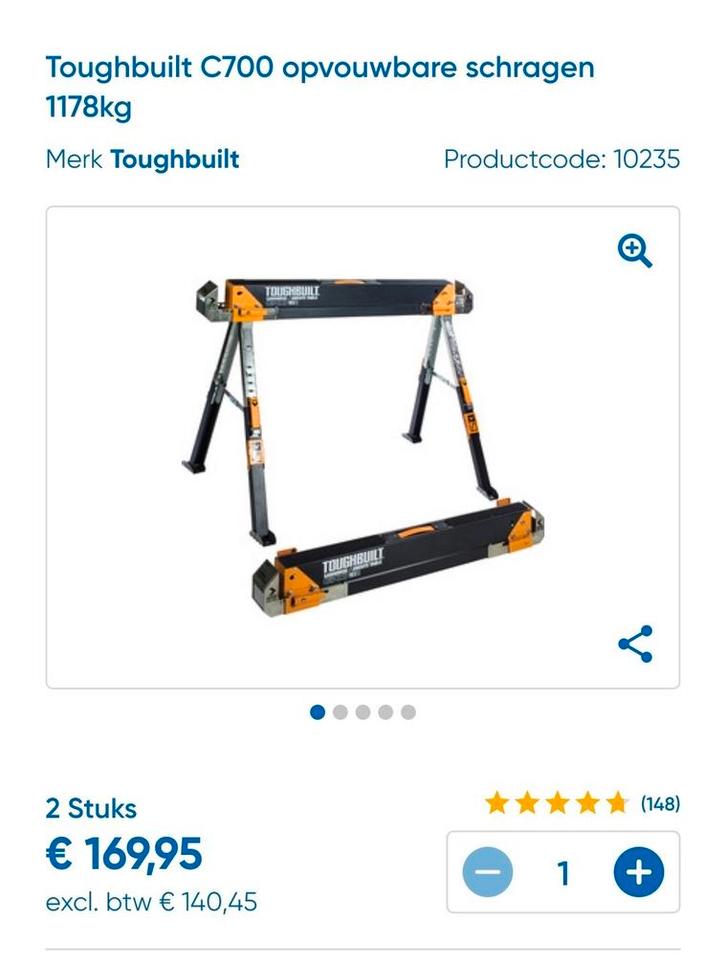Click the share icon
Image resolution: width=726 pixels, height=979 pixels.
click(x=636, y=644)
